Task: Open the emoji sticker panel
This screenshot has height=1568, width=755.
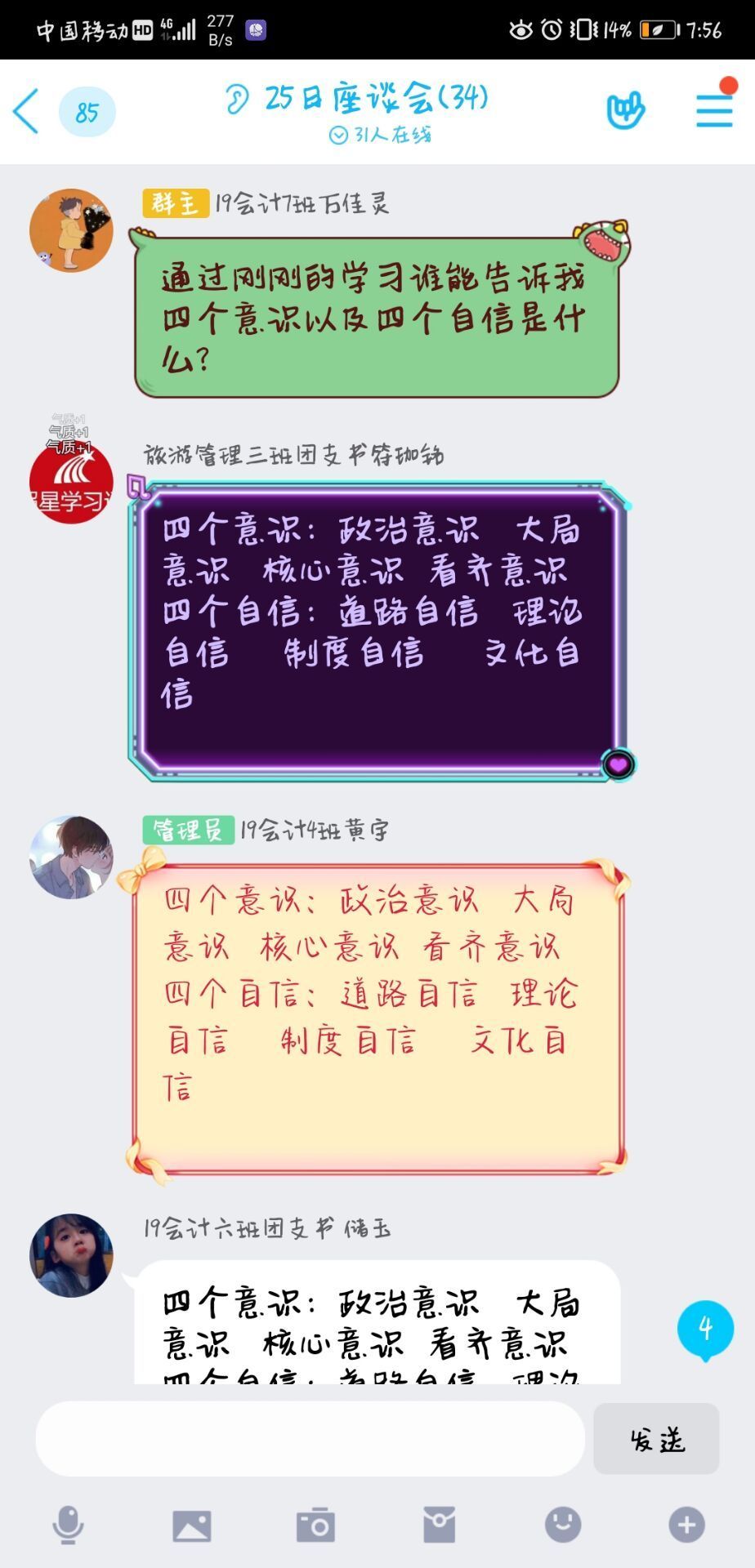Action: click(x=563, y=1525)
